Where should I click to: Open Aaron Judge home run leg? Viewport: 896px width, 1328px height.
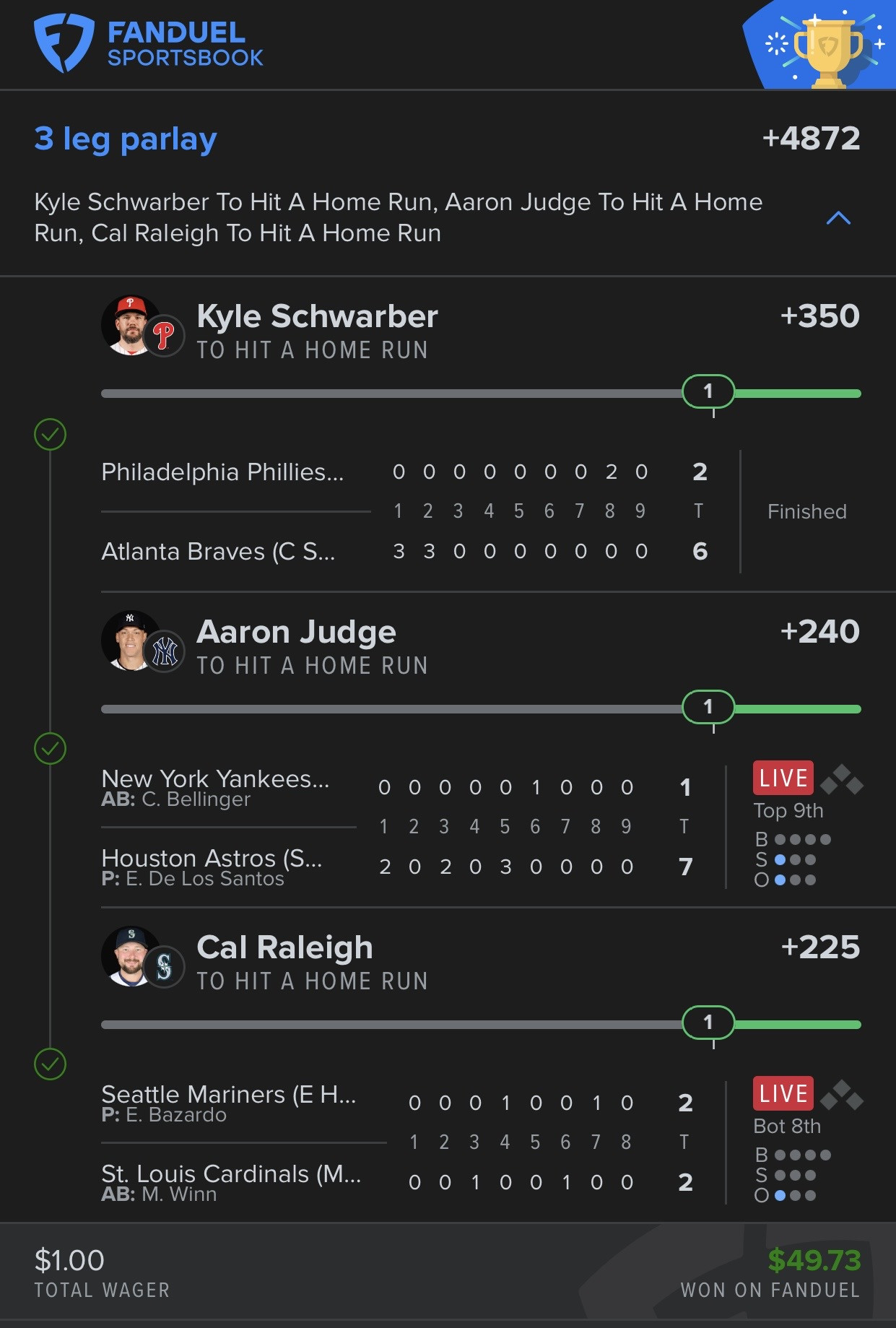(480, 646)
